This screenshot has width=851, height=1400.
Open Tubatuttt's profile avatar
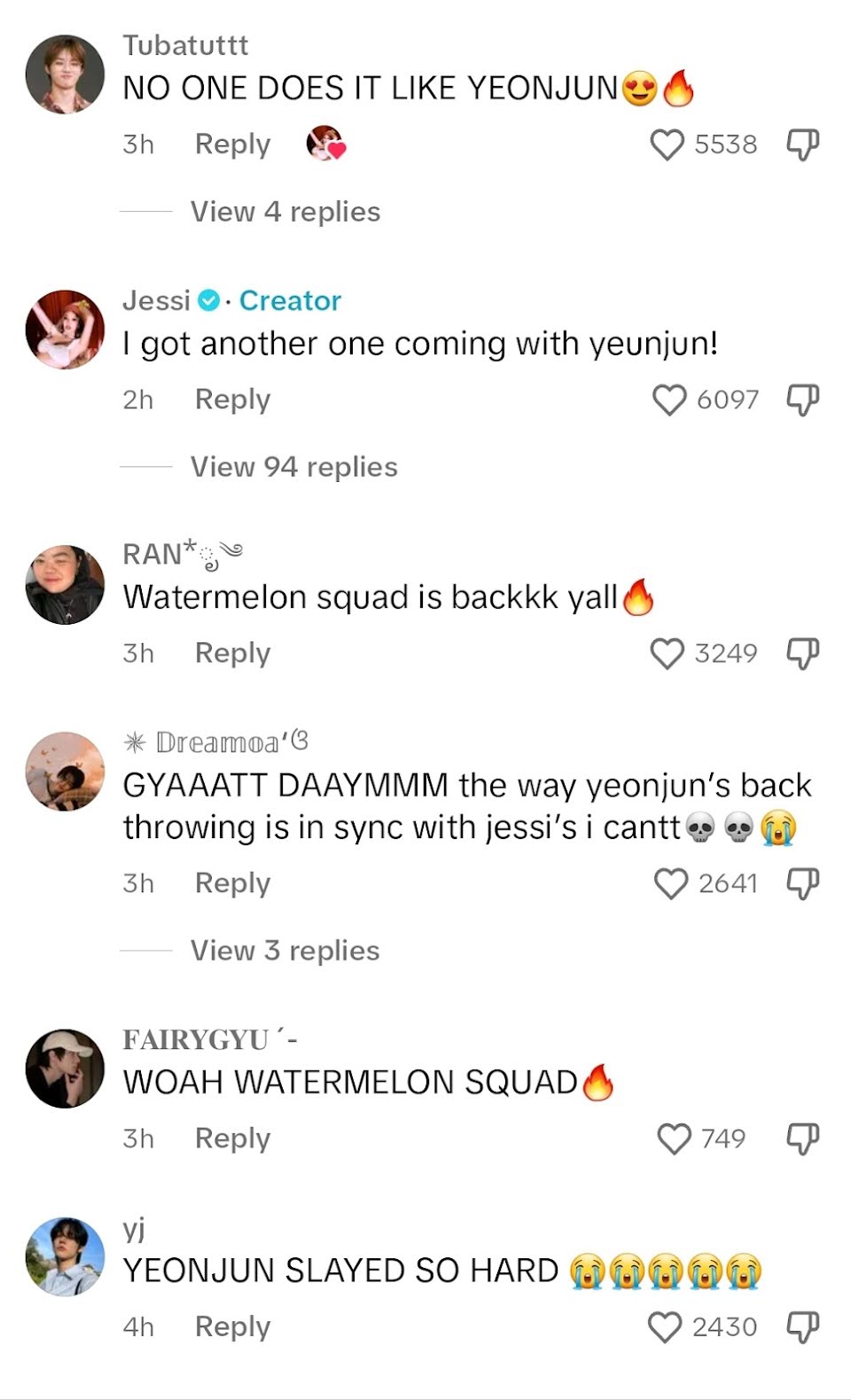65,74
